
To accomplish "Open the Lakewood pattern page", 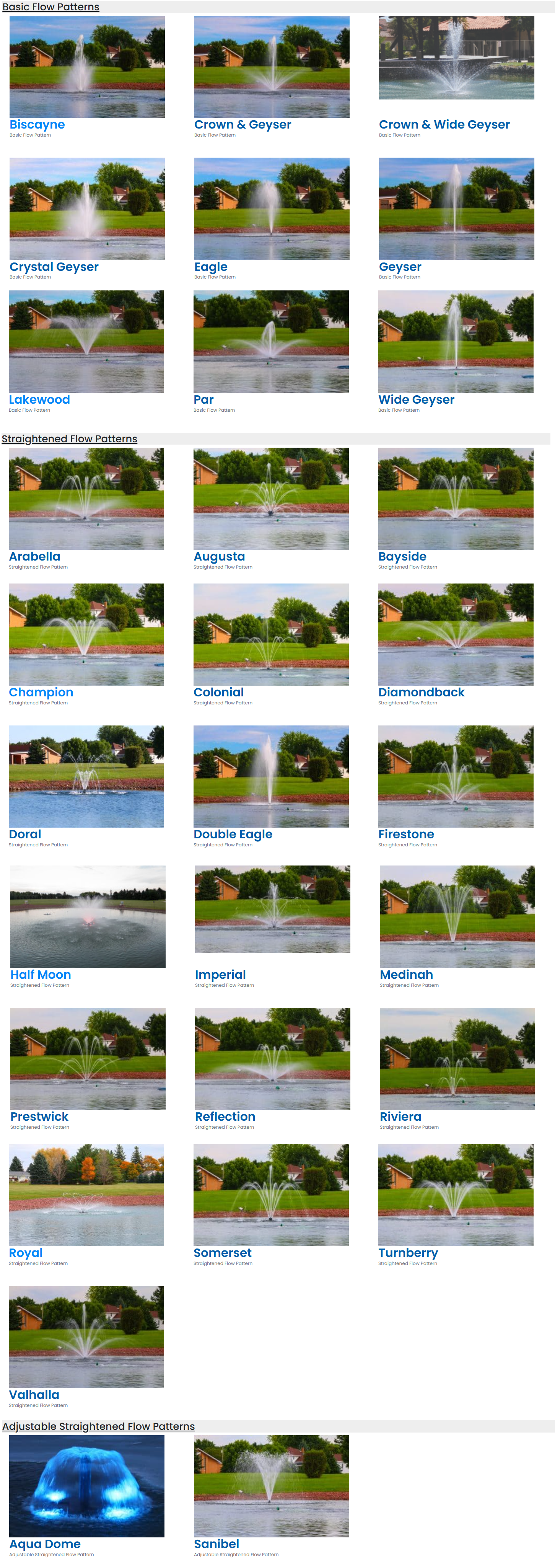I will pos(39,400).
